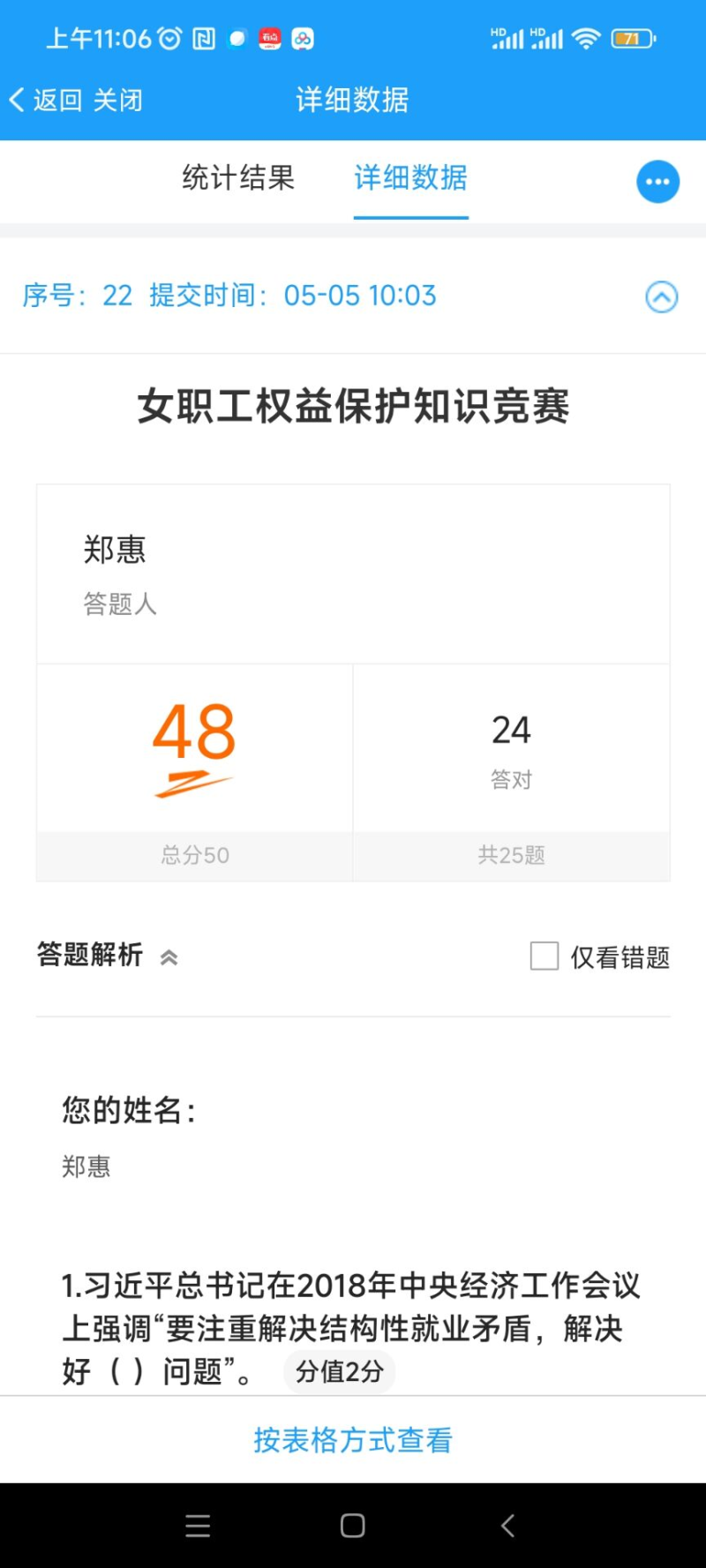Tap 返回 to go back

coord(46,101)
